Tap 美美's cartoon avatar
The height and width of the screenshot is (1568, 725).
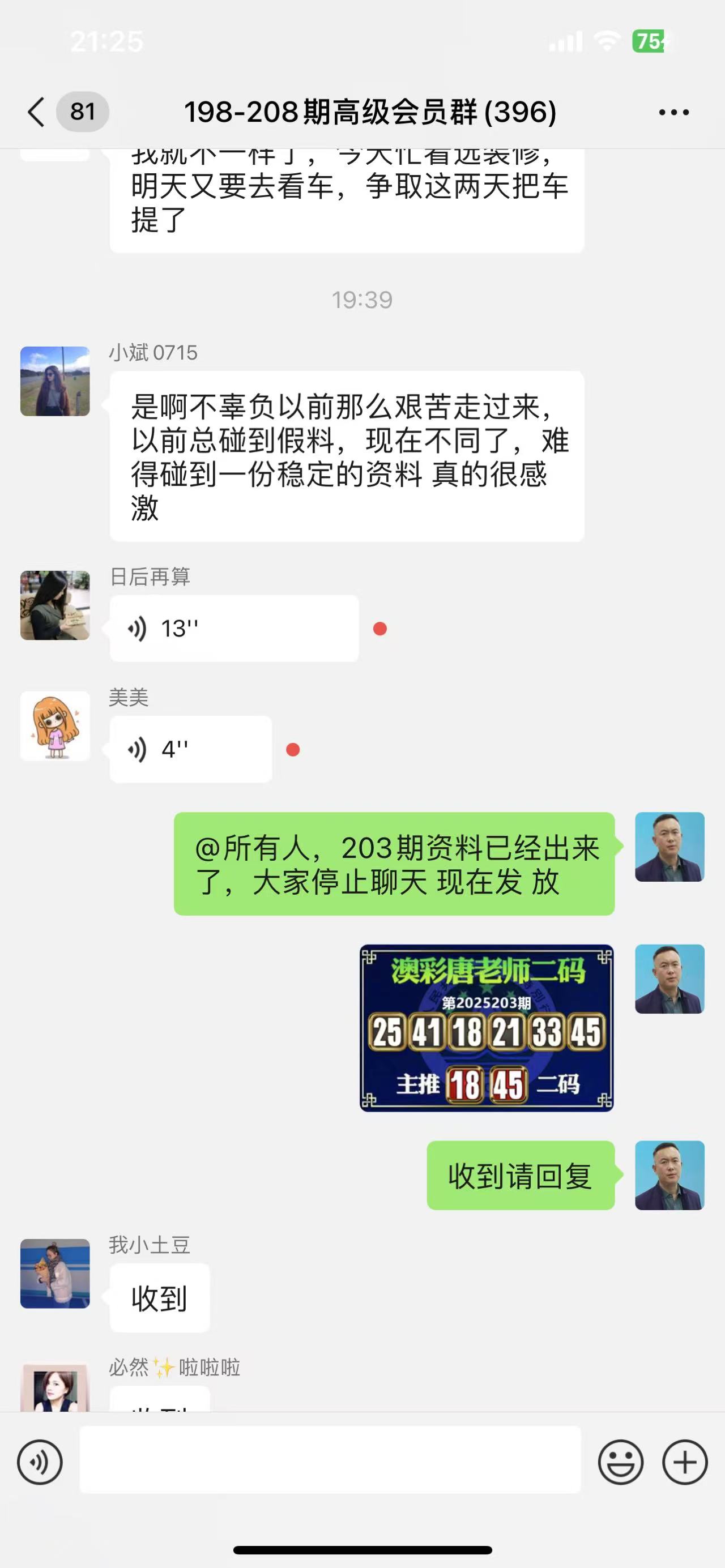[x=56, y=725]
